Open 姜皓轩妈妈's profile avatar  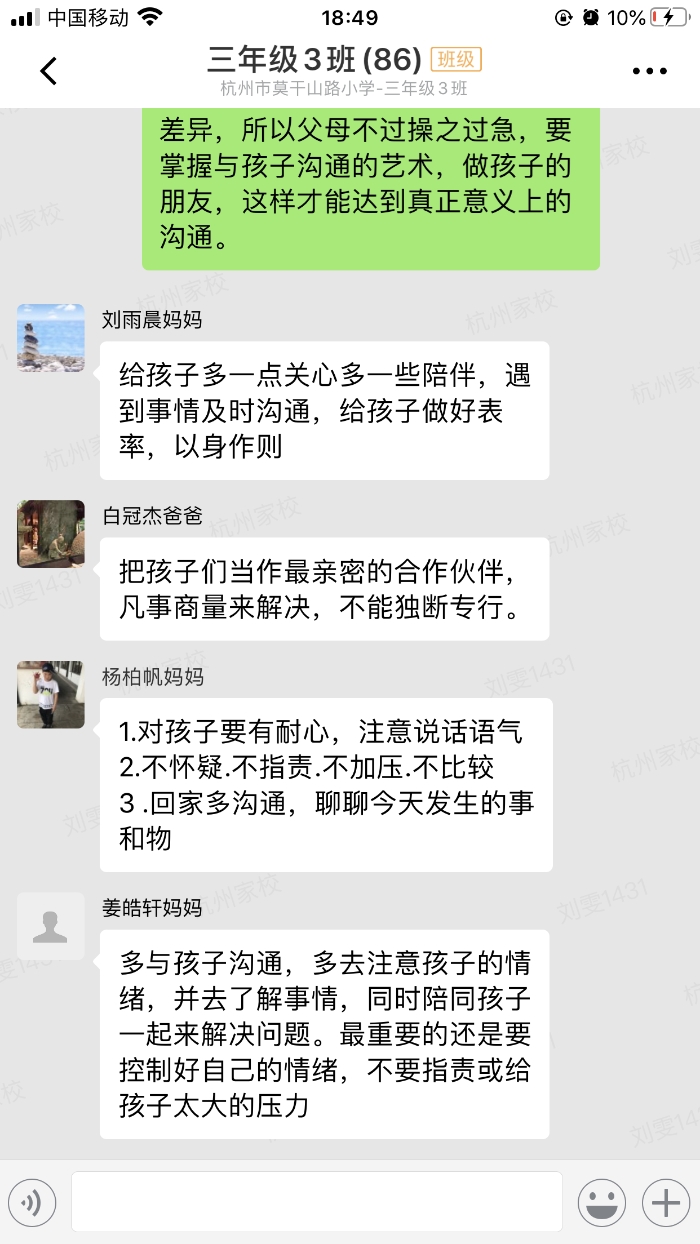[x=51, y=926]
